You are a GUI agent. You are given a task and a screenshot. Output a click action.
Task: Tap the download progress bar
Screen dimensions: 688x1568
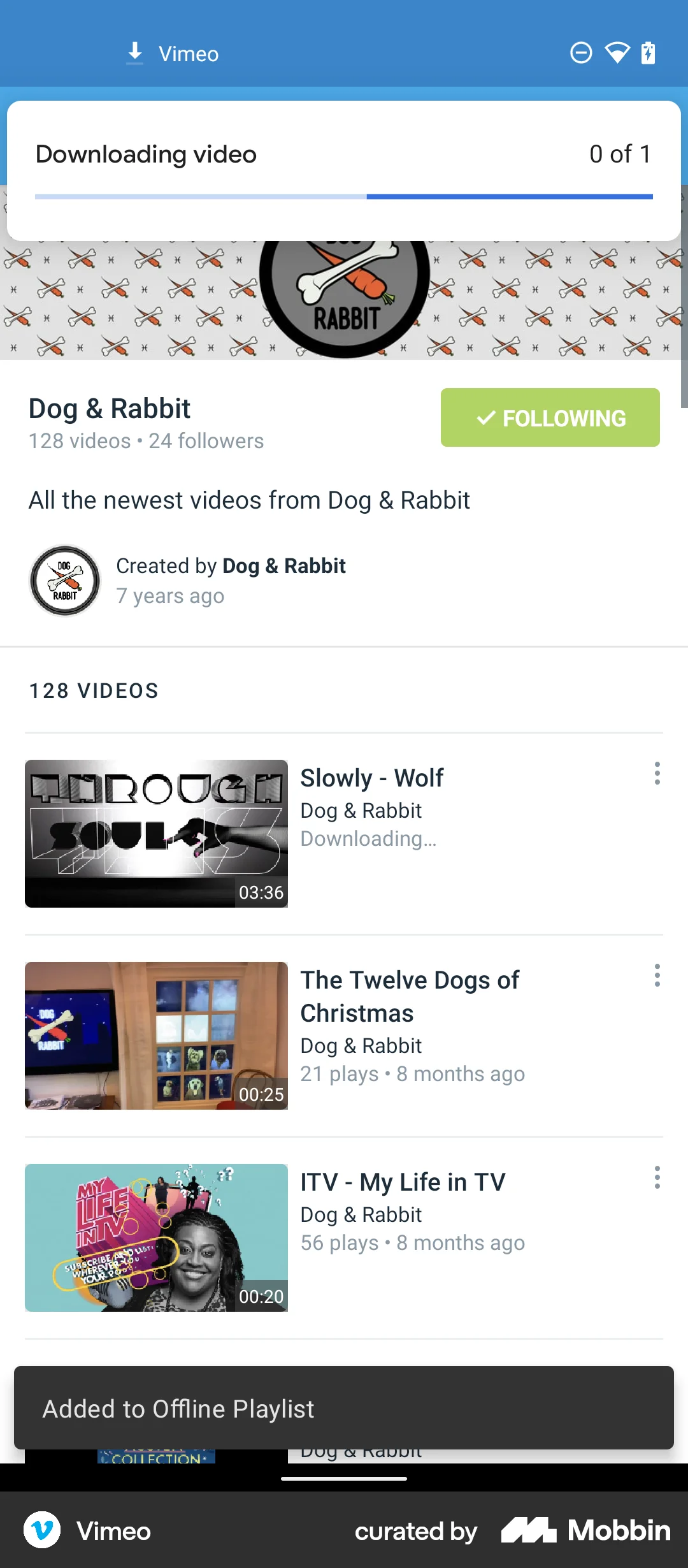[344, 196]
